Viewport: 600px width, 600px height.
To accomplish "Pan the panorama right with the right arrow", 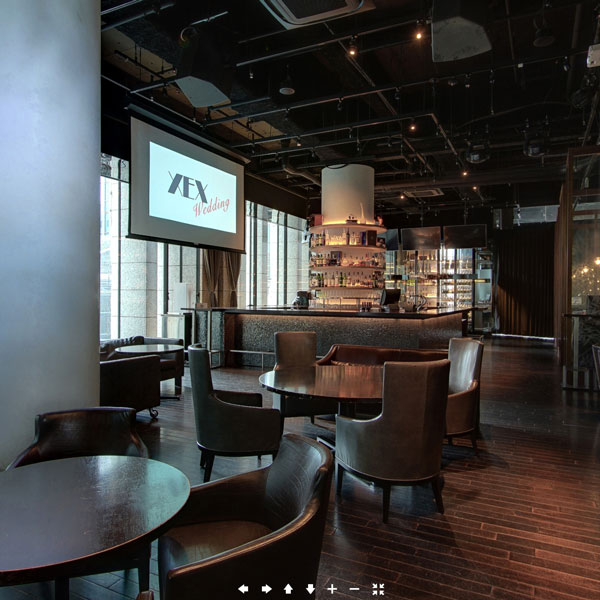I will pyautogui.click(x=266, y=589).
